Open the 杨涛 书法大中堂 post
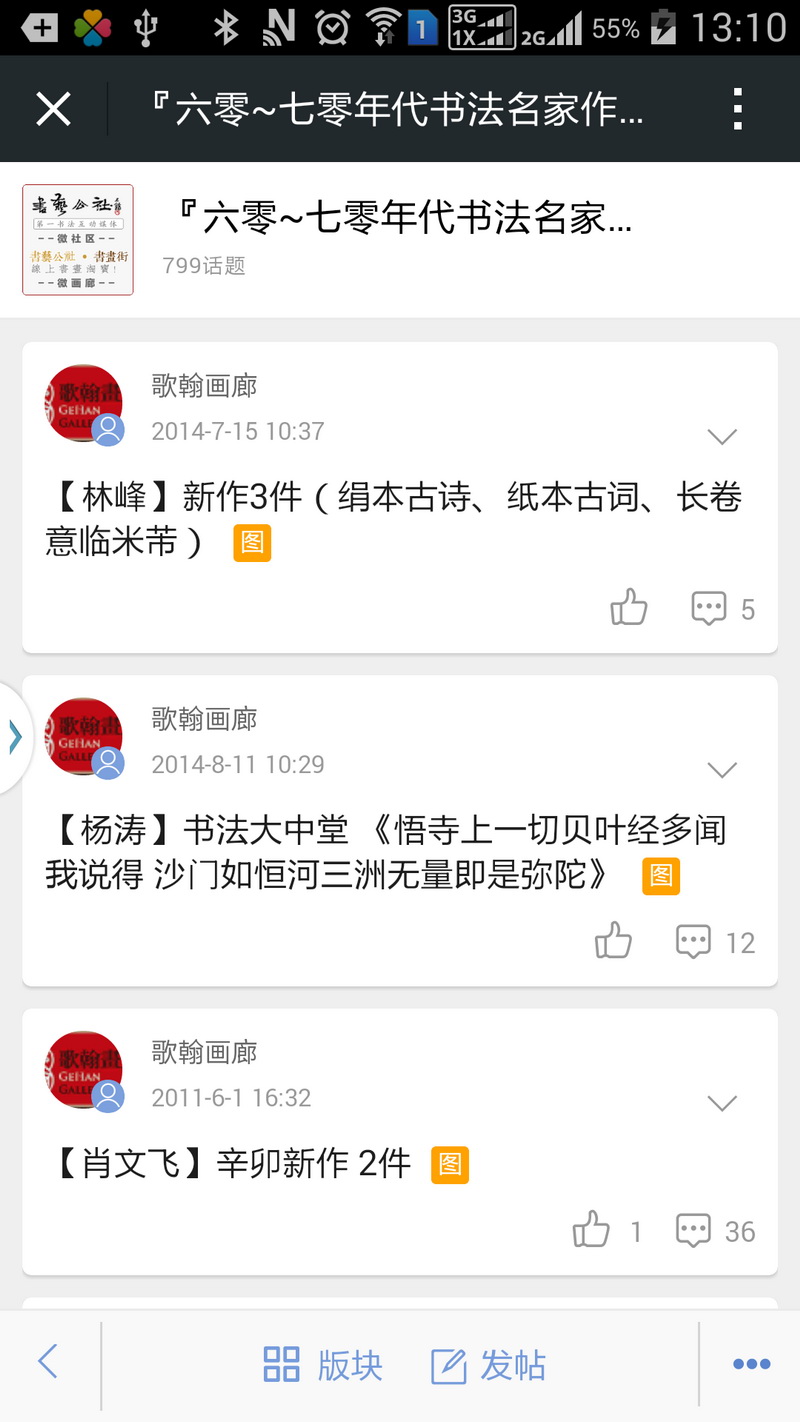Screen dimensions: 800x1422 tap(385, 851)
